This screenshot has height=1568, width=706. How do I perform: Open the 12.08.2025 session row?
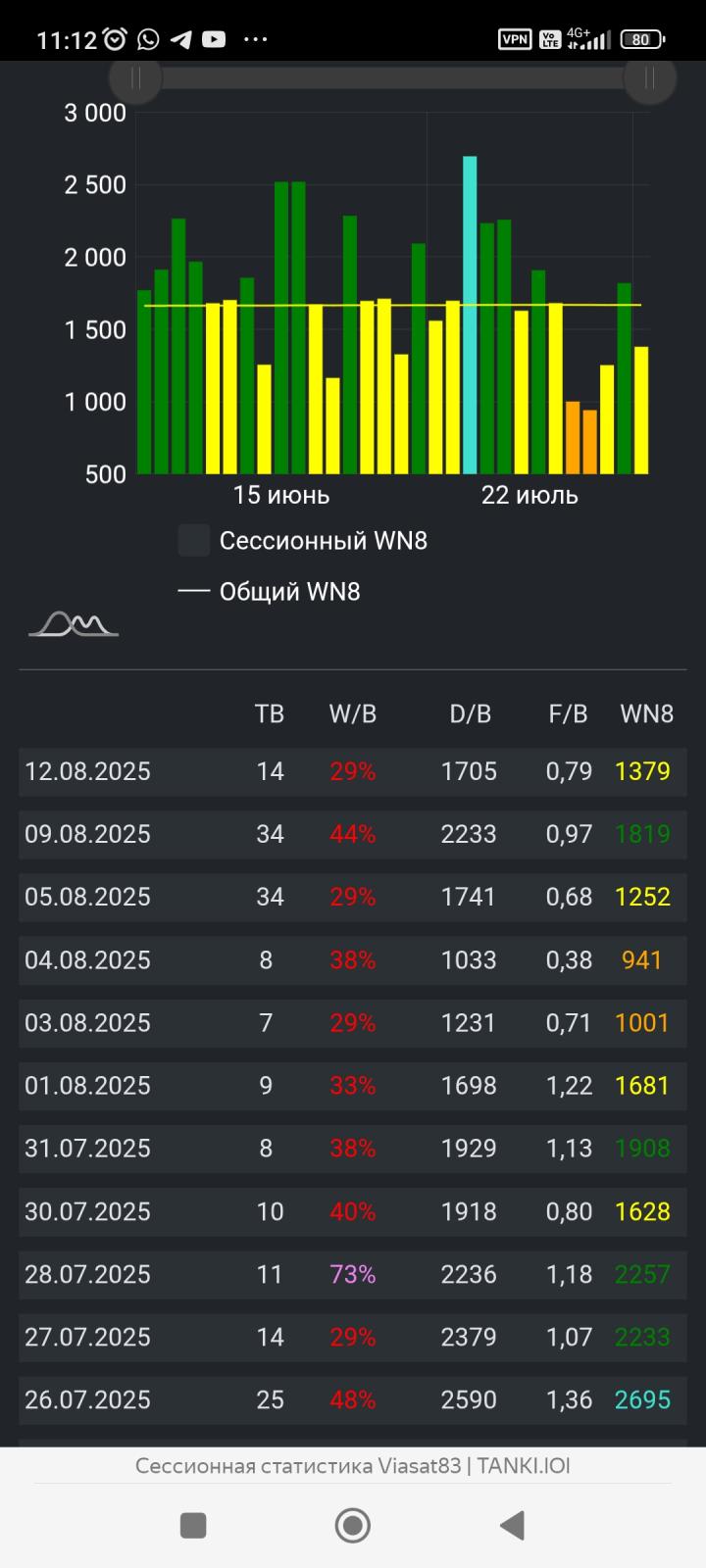353,771
